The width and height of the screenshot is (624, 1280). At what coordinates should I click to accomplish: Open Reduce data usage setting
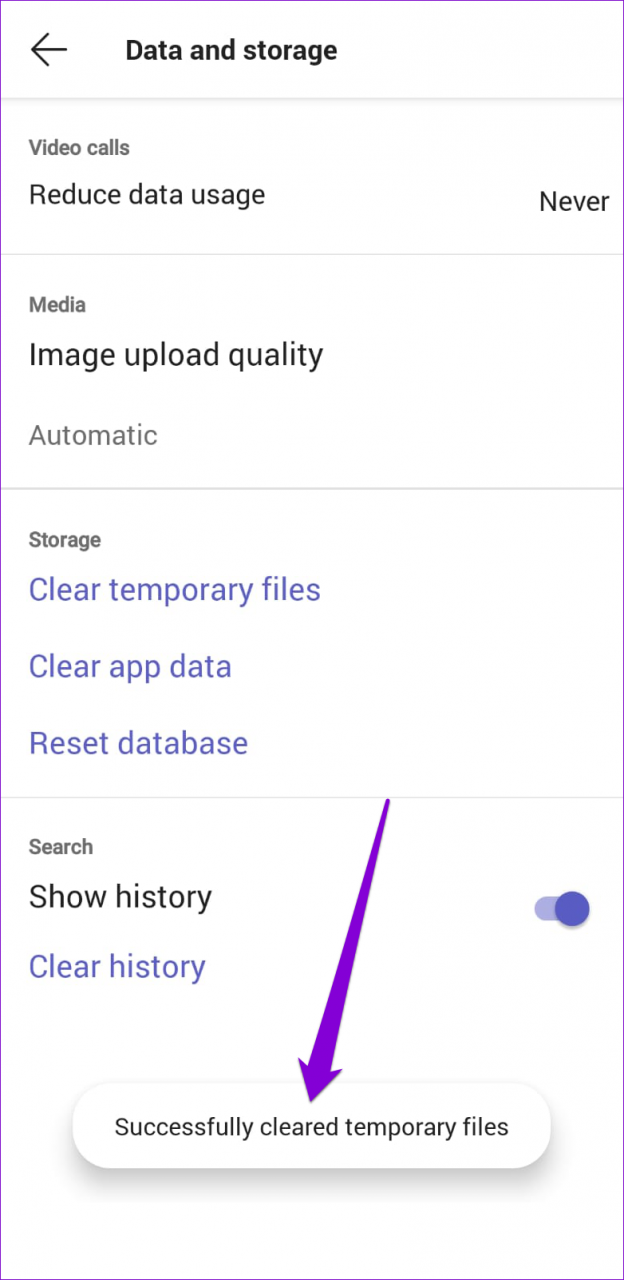(x=147, y=195)
